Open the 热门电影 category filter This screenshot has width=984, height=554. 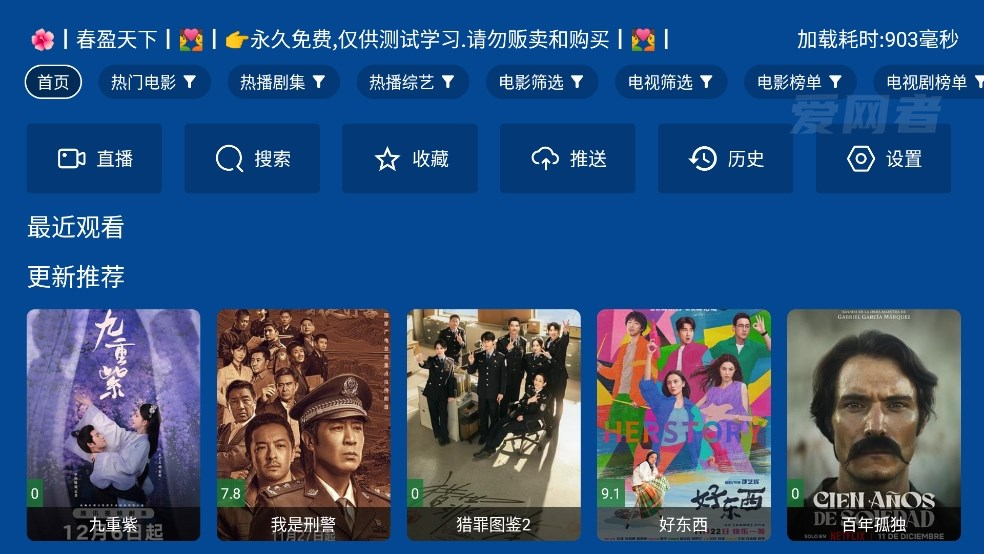(x=153, y=82)
